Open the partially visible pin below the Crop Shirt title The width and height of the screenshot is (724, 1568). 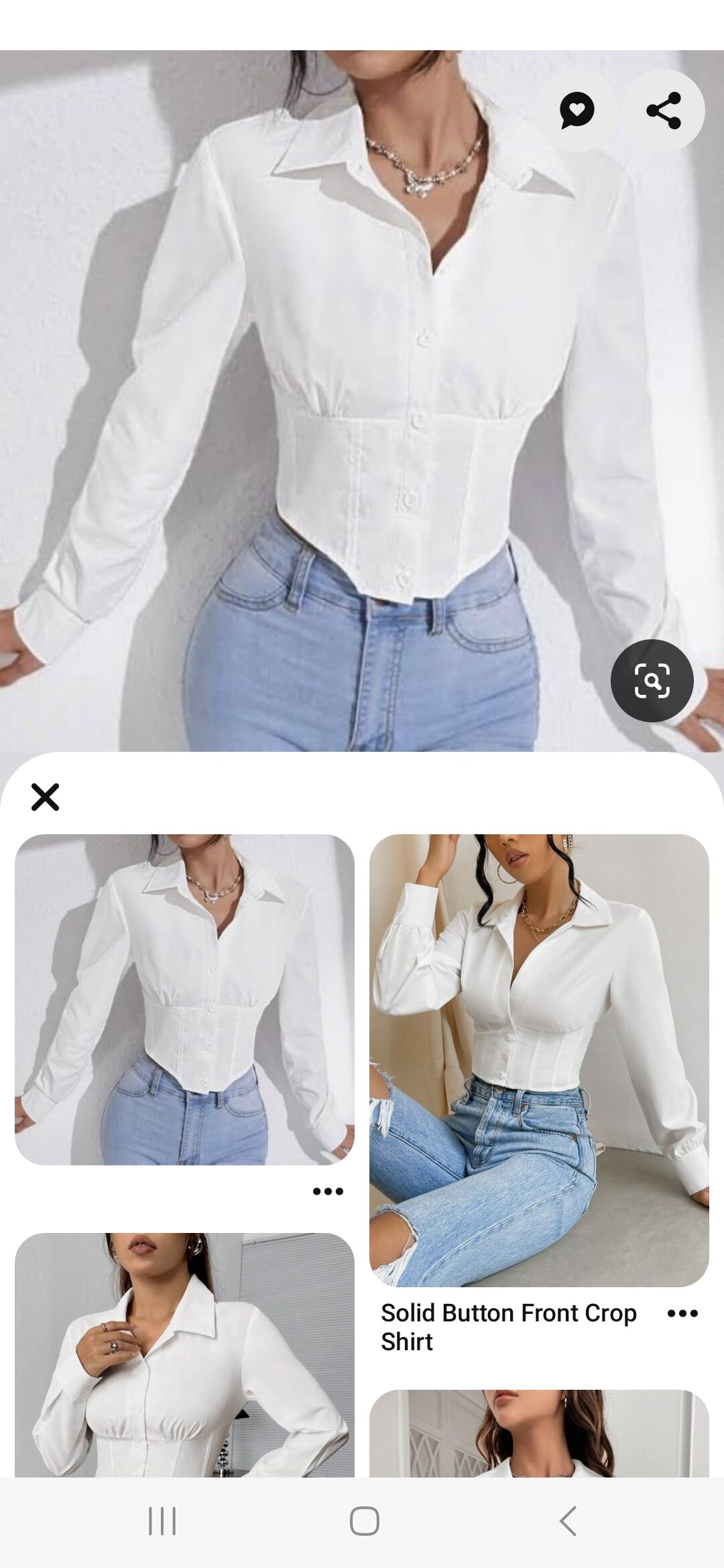pos(539,1434)
